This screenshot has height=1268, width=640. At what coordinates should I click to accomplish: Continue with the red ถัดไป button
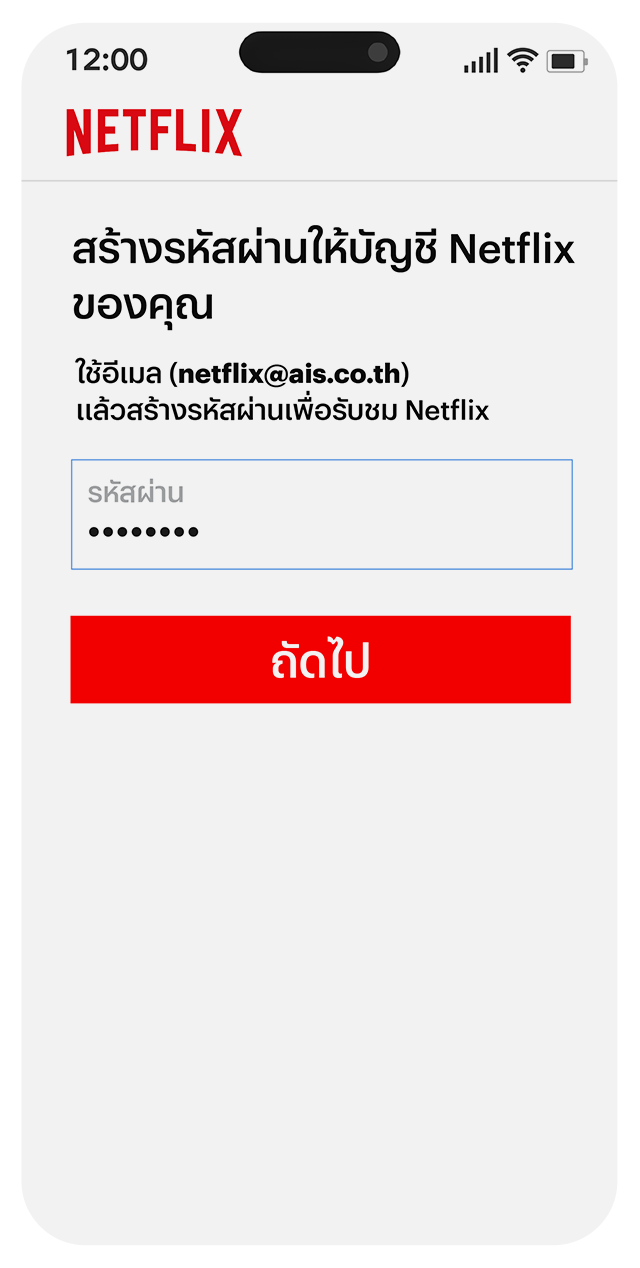(320, 660)
